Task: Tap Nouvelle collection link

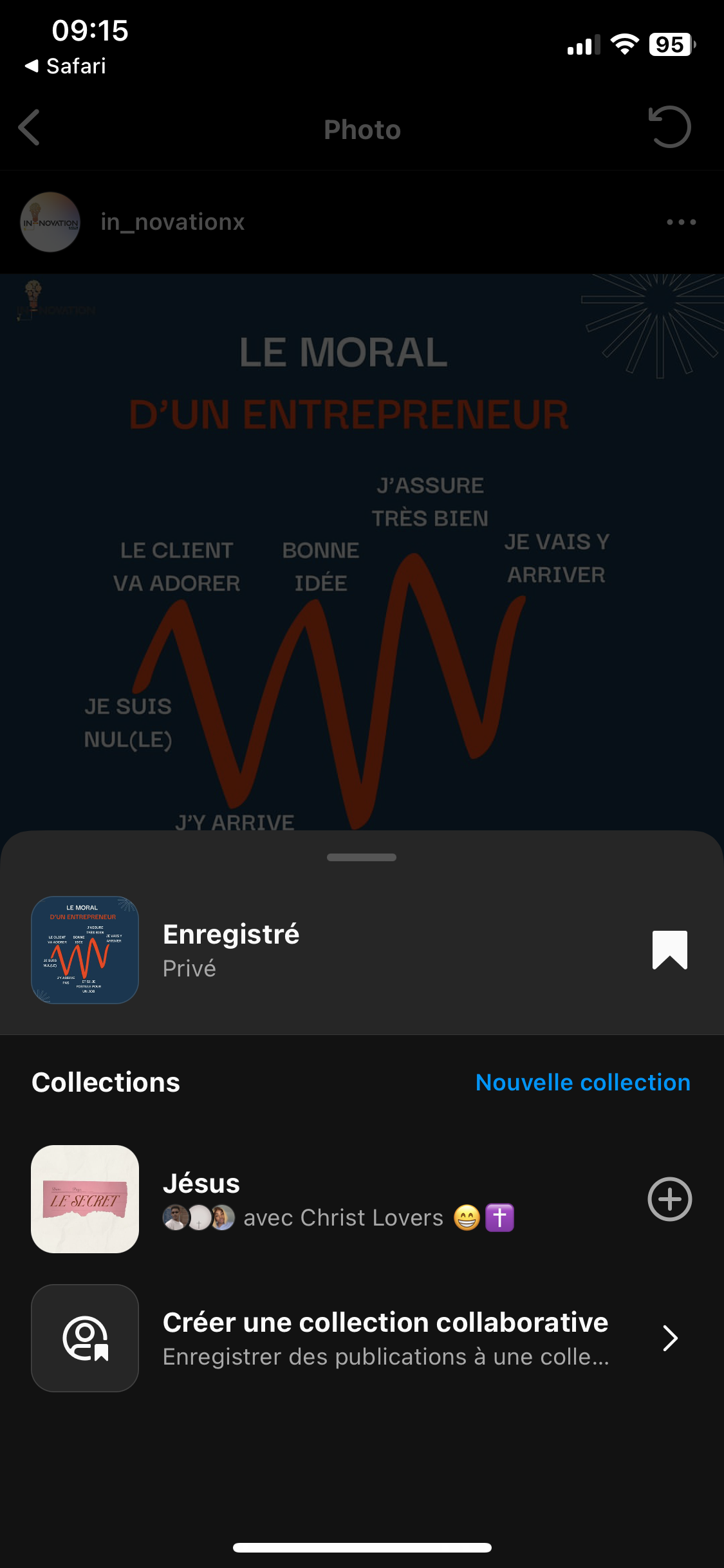Action: click(582, 1083)
